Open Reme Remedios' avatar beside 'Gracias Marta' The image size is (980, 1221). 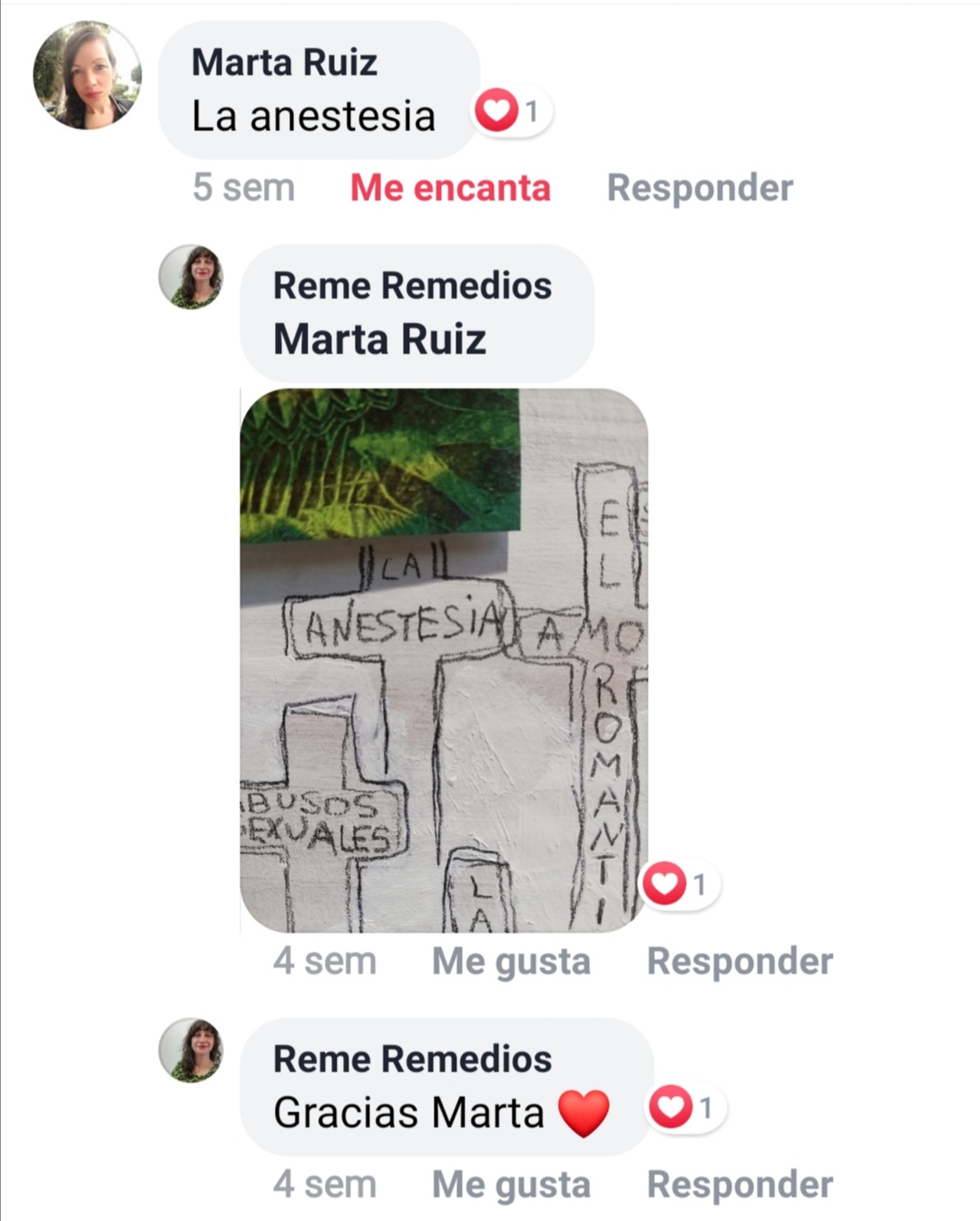[191, 1050]
